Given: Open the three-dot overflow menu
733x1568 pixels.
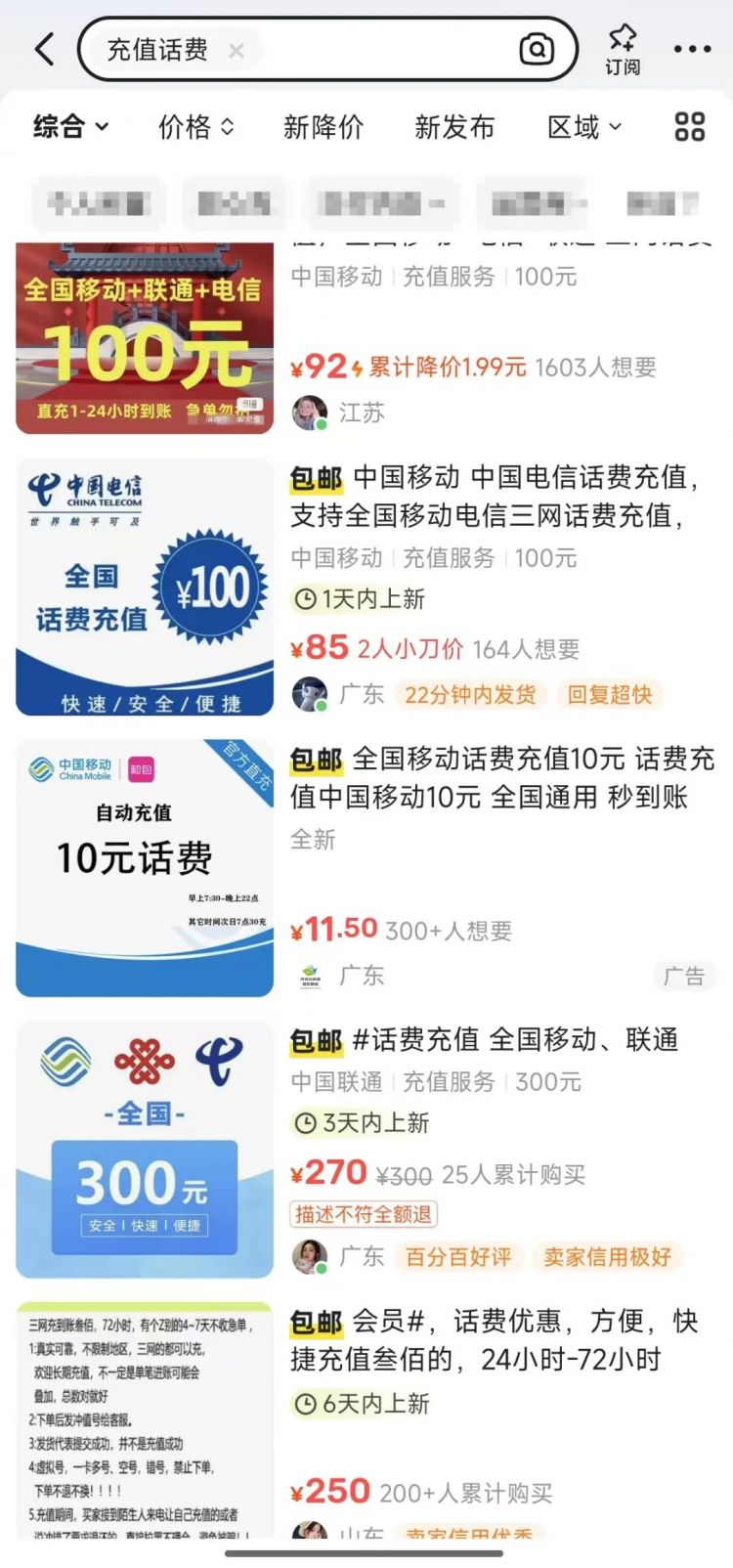Looking at the screenshot, I should (x=692, y=49).
